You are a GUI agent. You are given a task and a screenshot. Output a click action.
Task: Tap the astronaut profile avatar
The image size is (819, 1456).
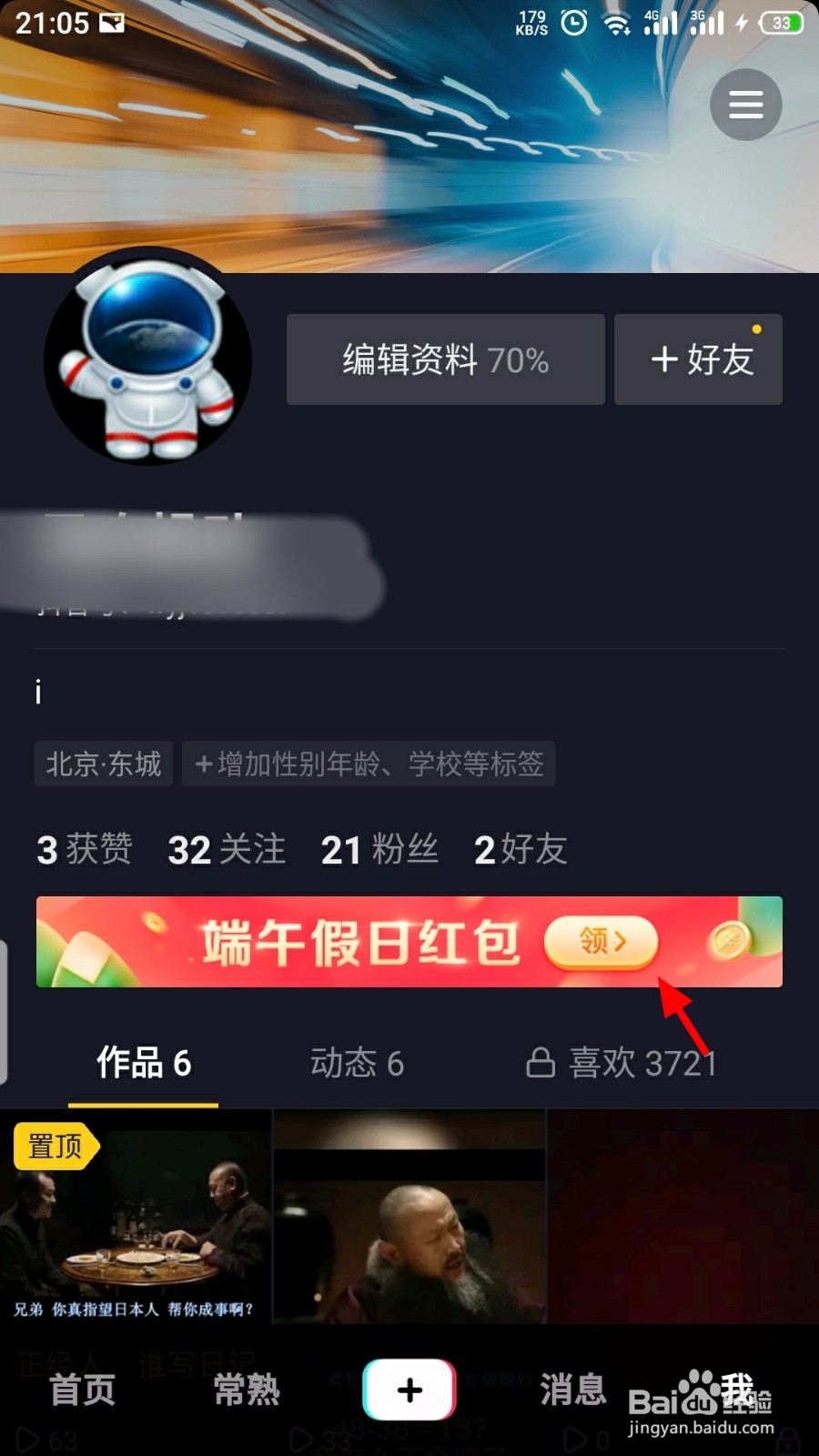pos(150,361)
